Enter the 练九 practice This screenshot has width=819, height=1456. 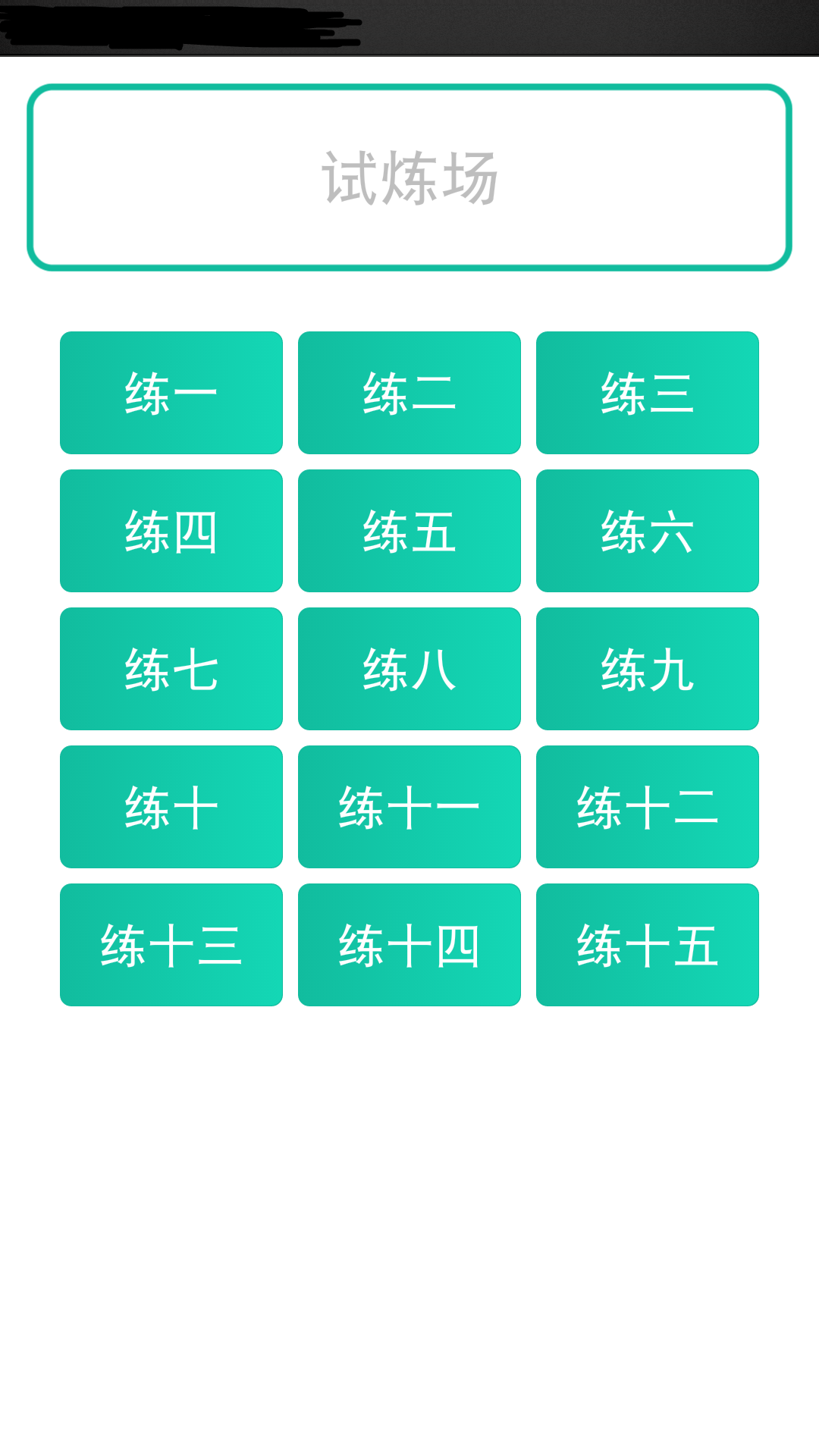(648, 669)
